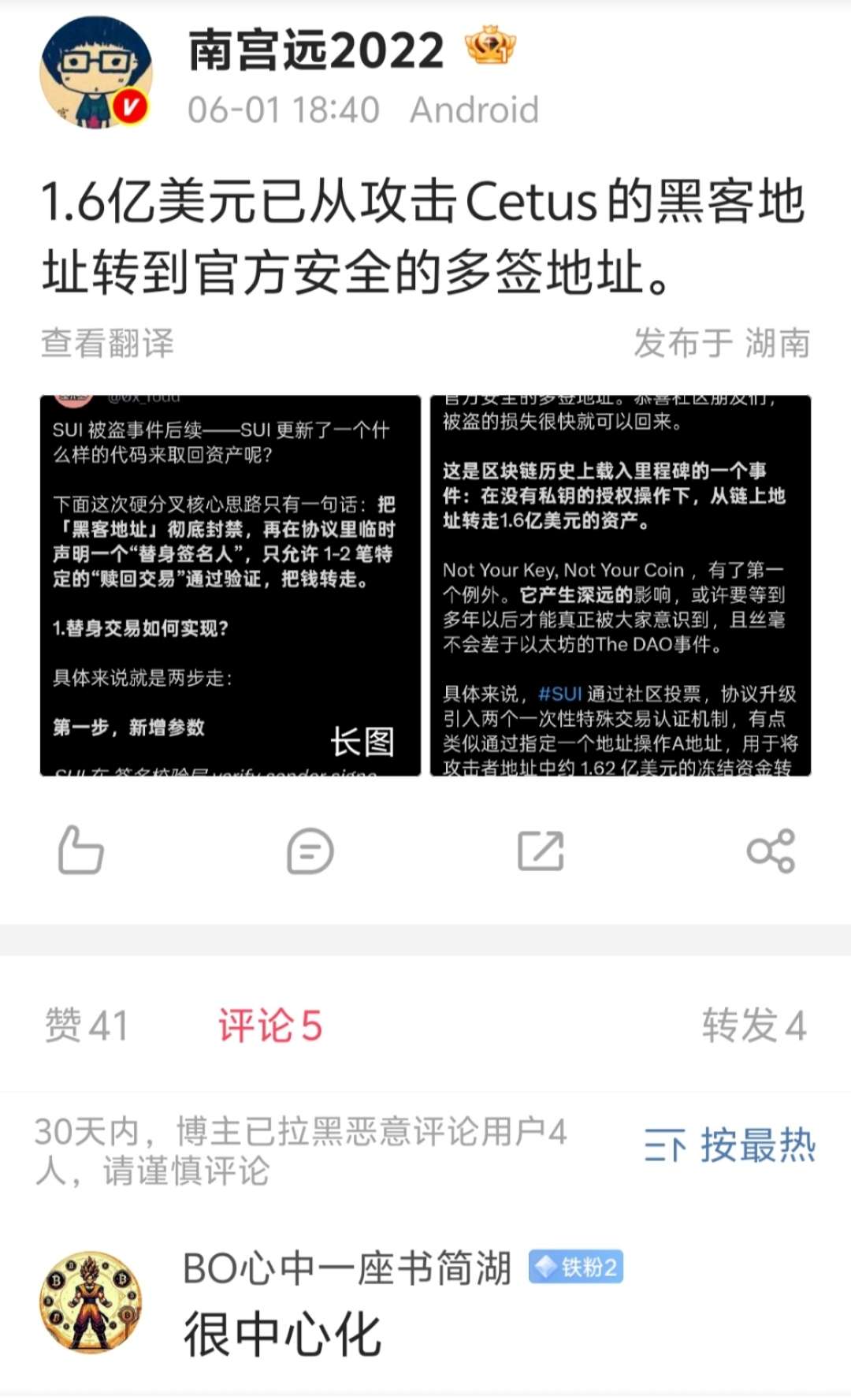This screenshot has width=851, height=1400.
Task: Switch to the 赞 41 tab
Action: [x=86, y=1026]
